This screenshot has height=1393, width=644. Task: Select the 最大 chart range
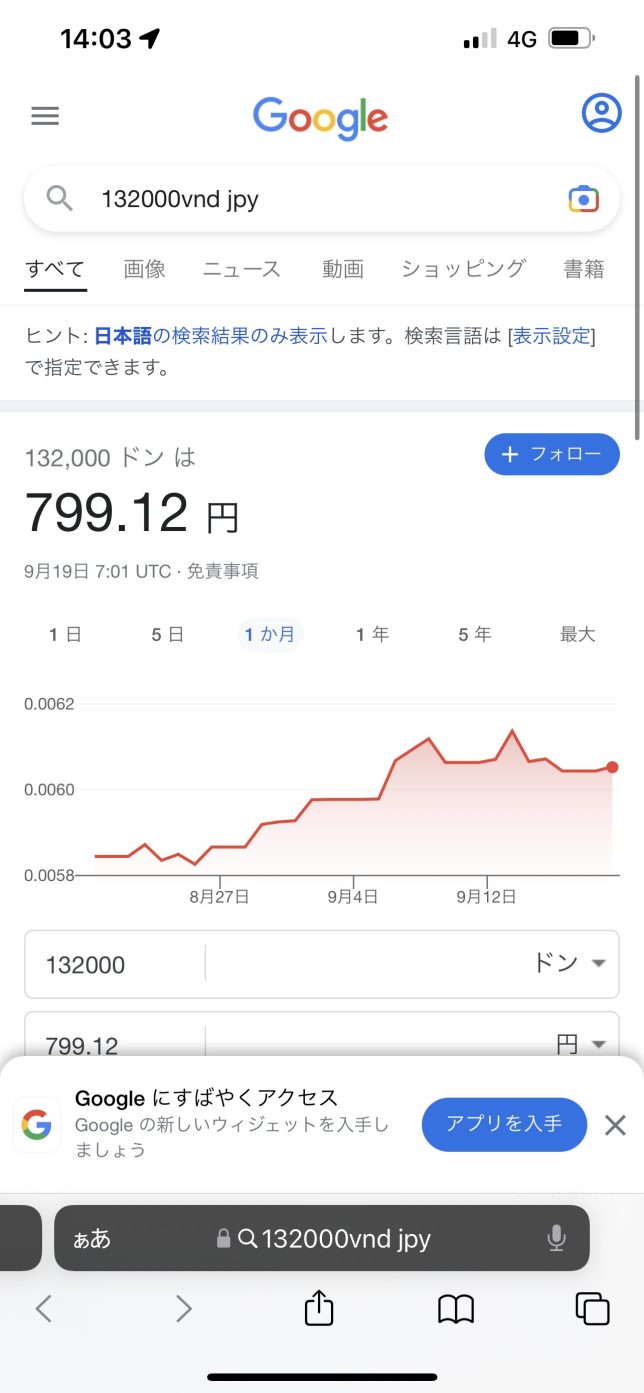tap(577, 634)
